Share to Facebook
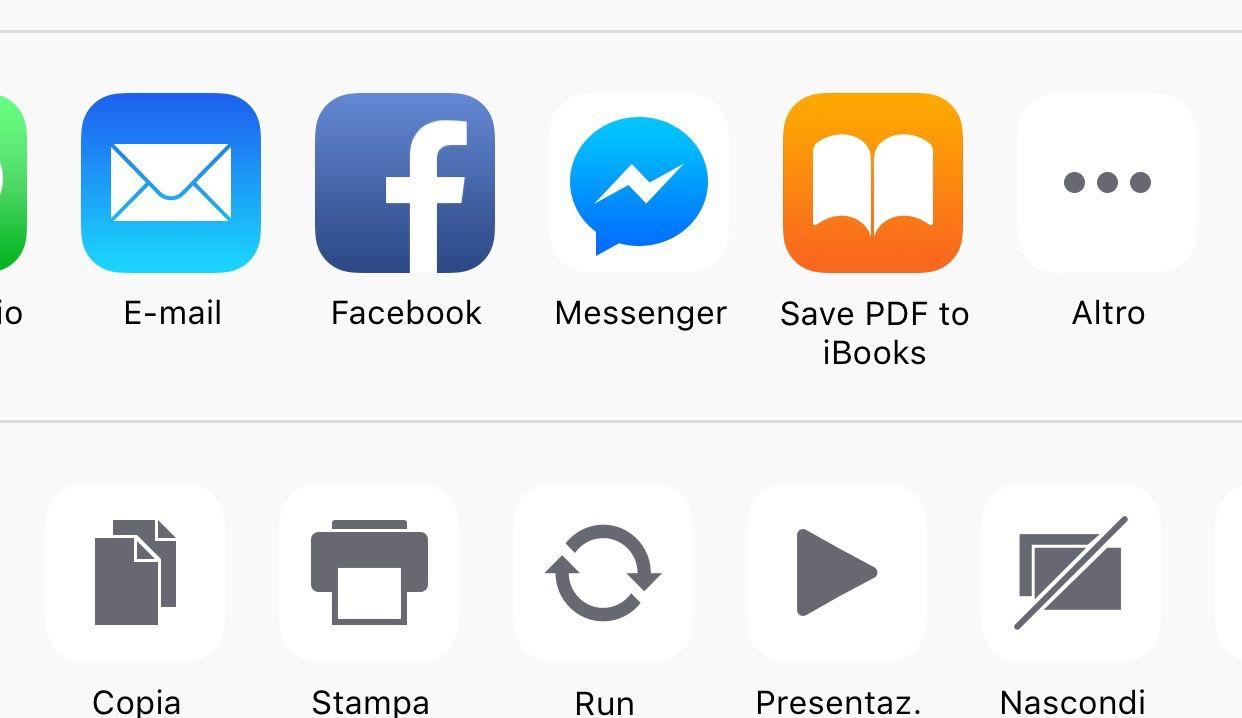Viewport: 1242px width, 718px height. coord(405,183)
